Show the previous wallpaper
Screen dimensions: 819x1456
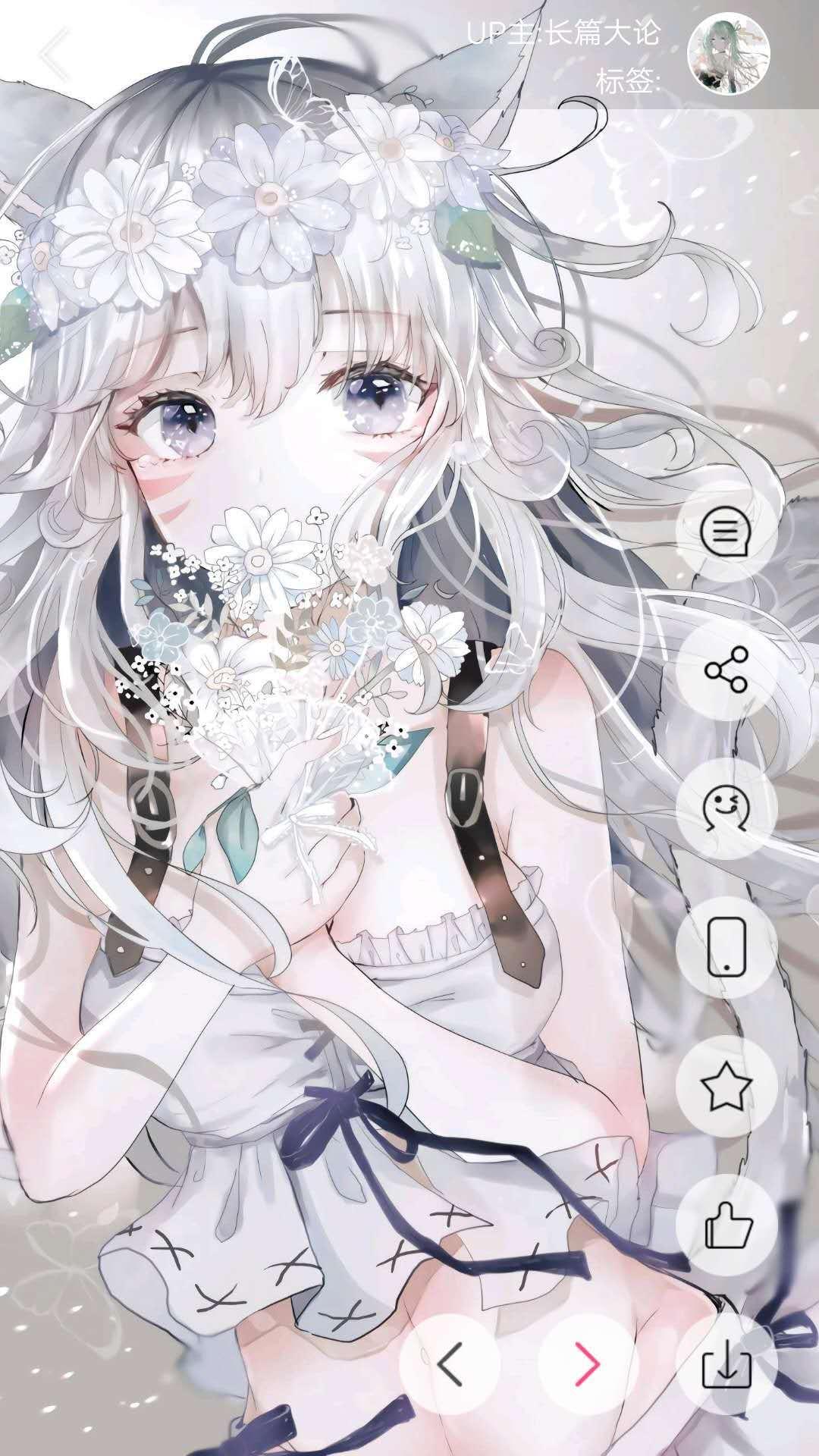(x=450, y=1364)
